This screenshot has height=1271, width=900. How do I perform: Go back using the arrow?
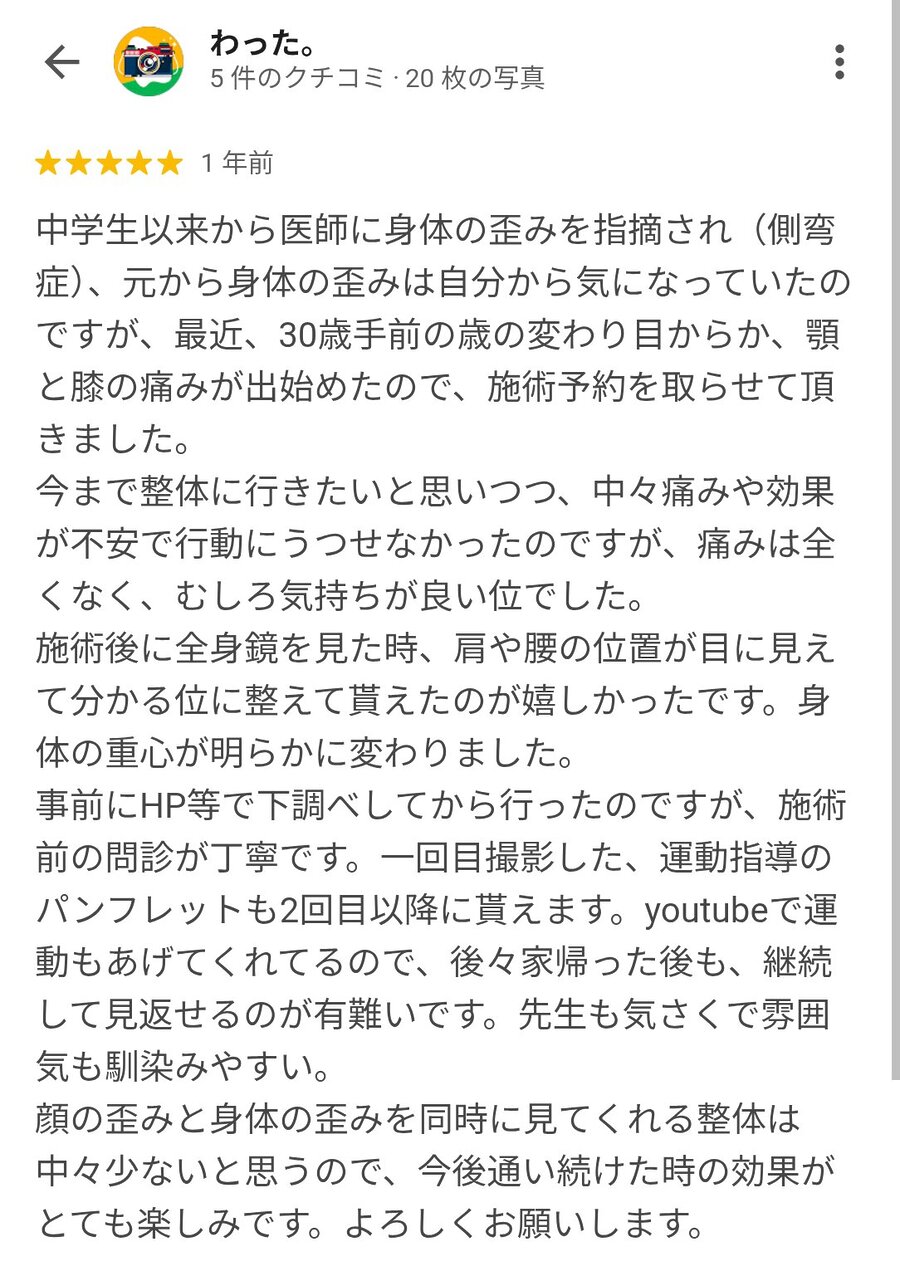(x=61, y=62)
